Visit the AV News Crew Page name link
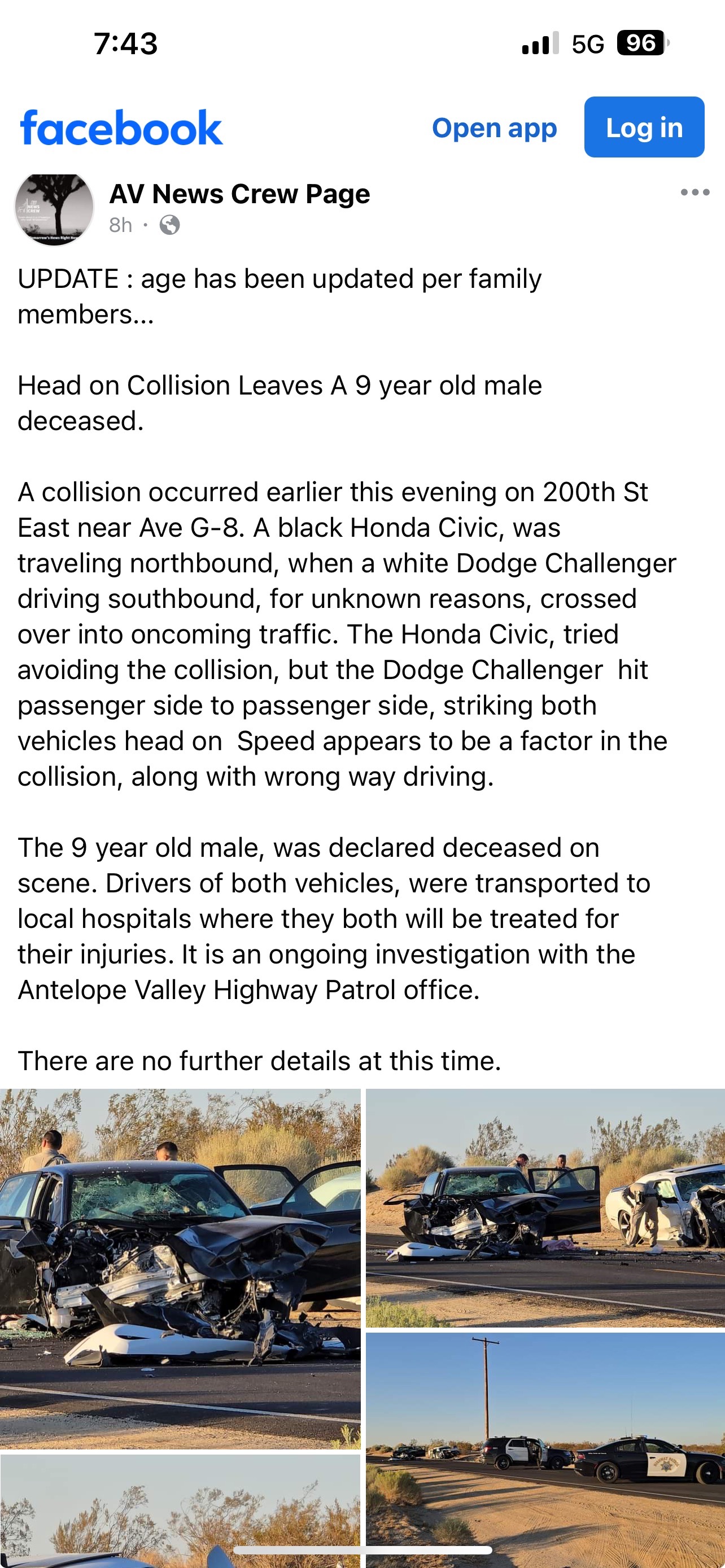This screenshot has width=725, height=1568. coord(239,194)
